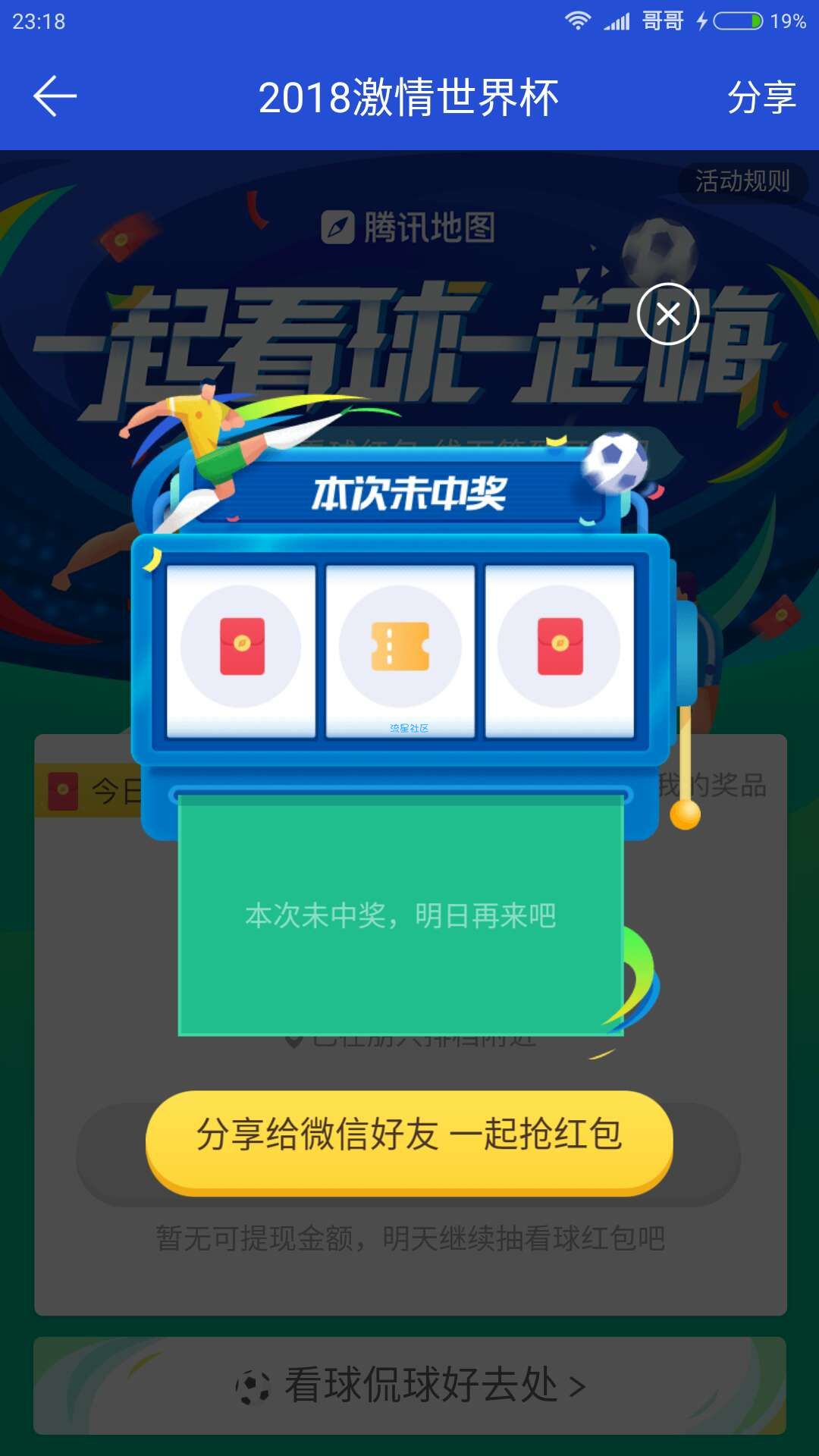Go back using the top-left arrow

pyautogui.click(x=55, y=96)
